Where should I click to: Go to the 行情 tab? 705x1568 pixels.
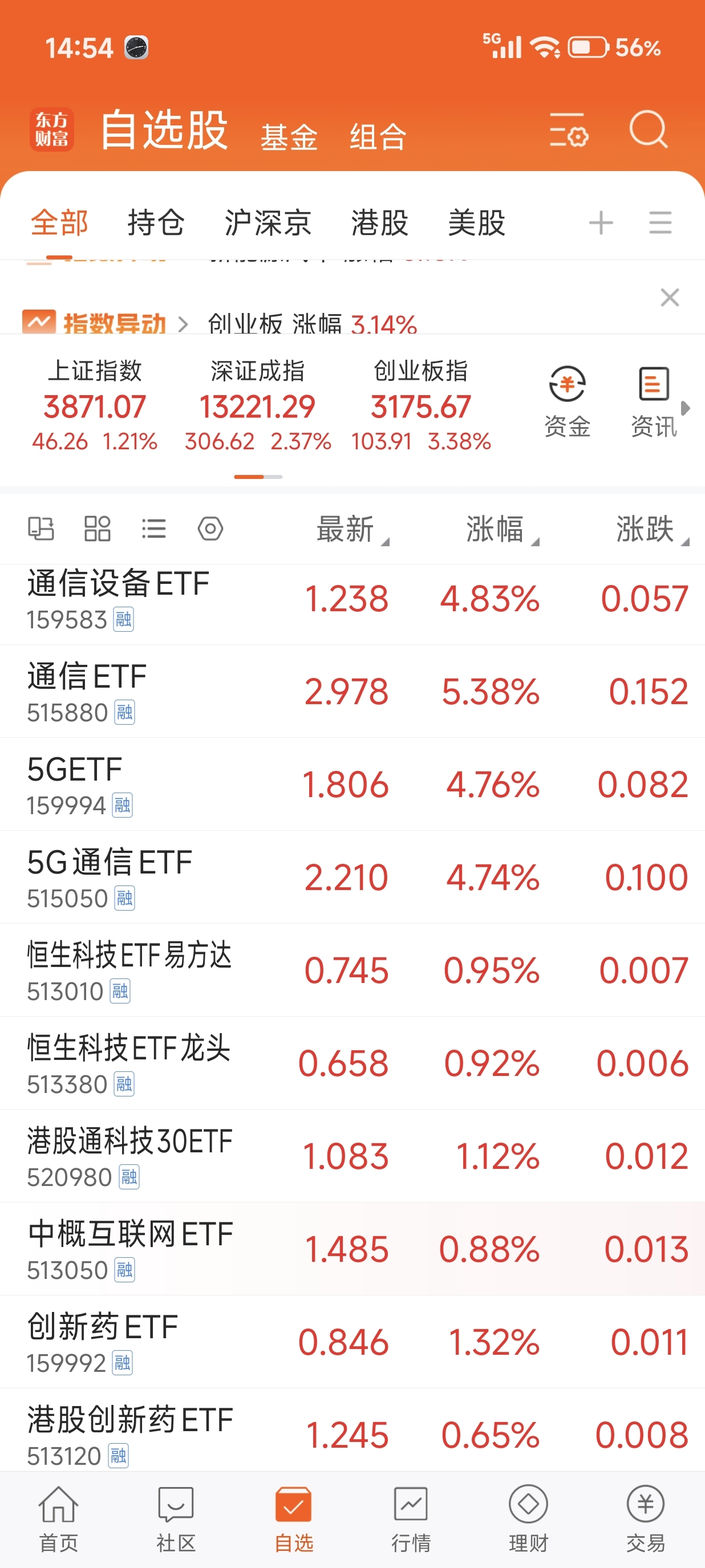411,1518
